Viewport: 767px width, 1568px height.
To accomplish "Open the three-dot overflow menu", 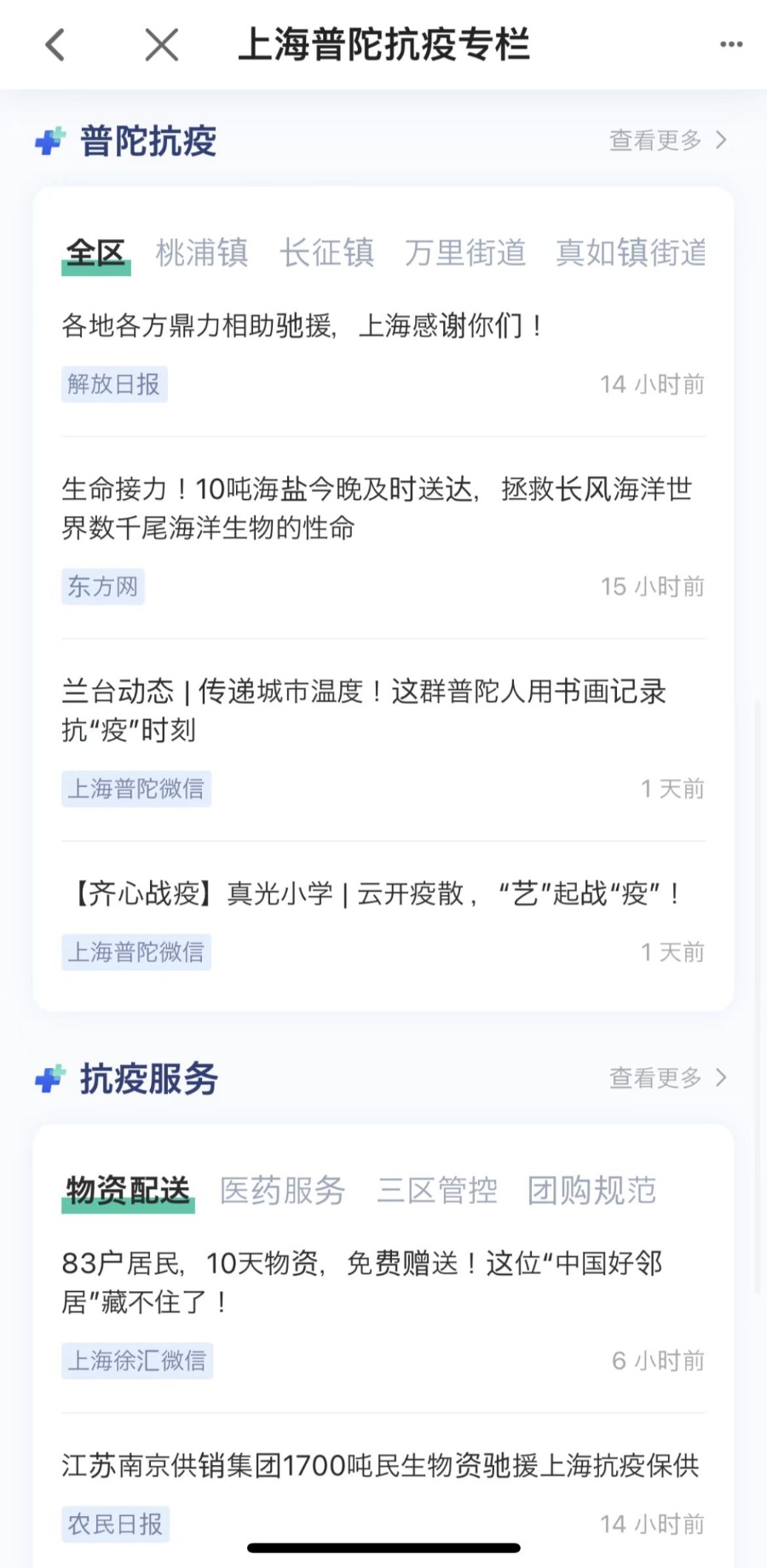I will point(730,45).
